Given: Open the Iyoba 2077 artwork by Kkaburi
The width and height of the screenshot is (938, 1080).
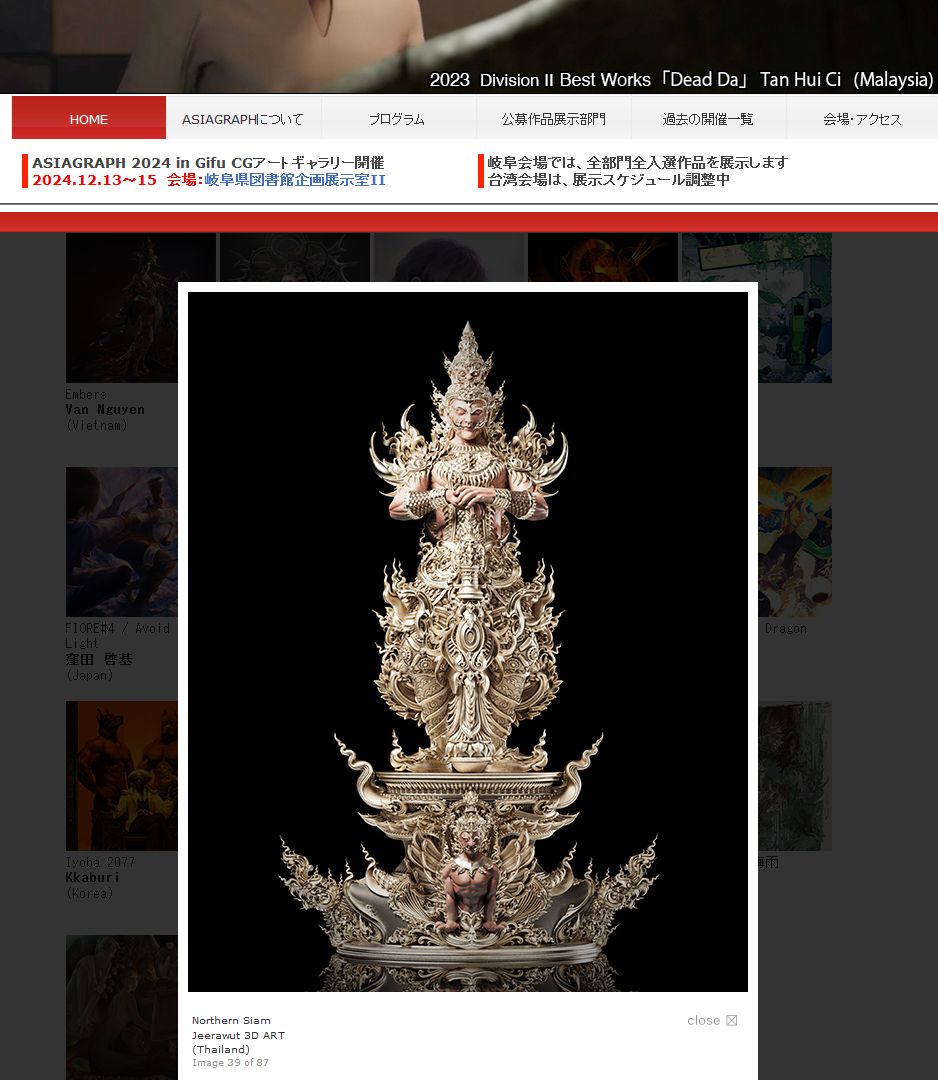Looking at the screenshot, I should (120, 775).
